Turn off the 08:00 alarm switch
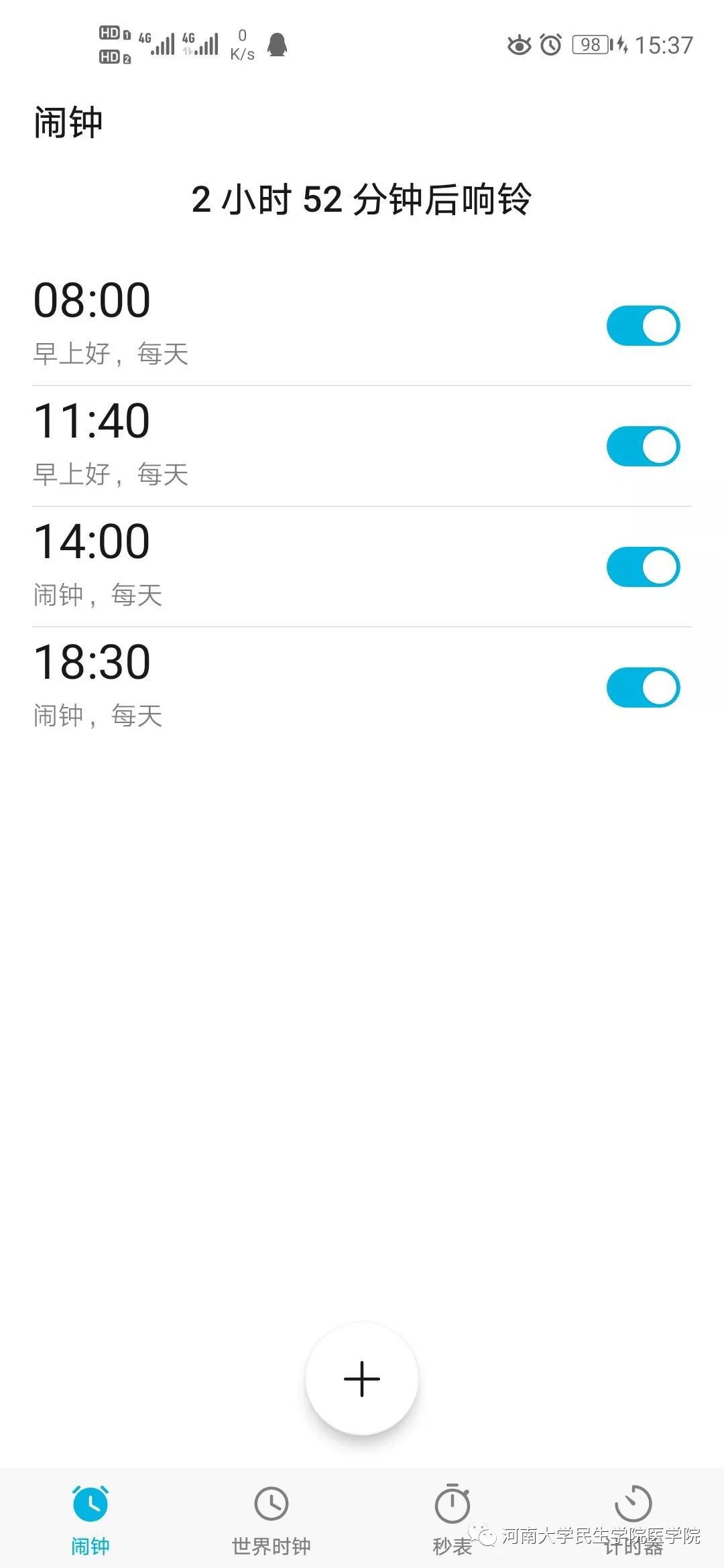Viewport: 724px width, 1568px height. (x=644, y=326)
